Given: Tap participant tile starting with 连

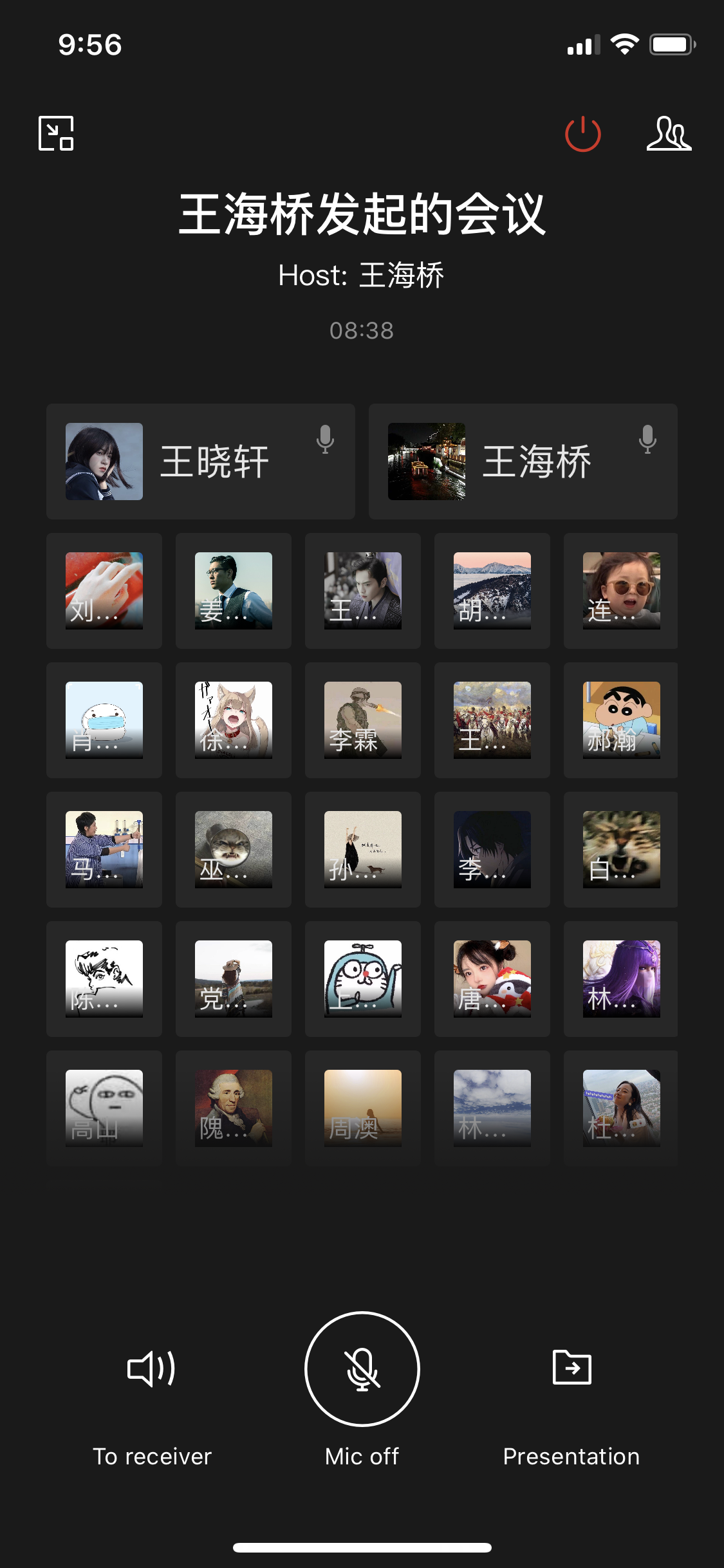Looking at the screenshot, I should (x=621, y=591).
